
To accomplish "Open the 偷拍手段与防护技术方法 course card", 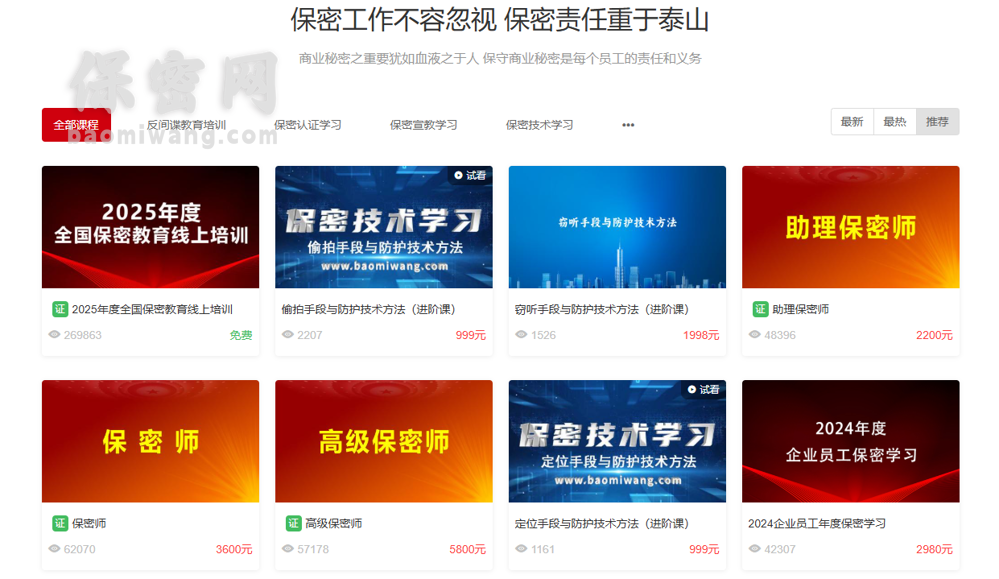I will coord(383,228).
